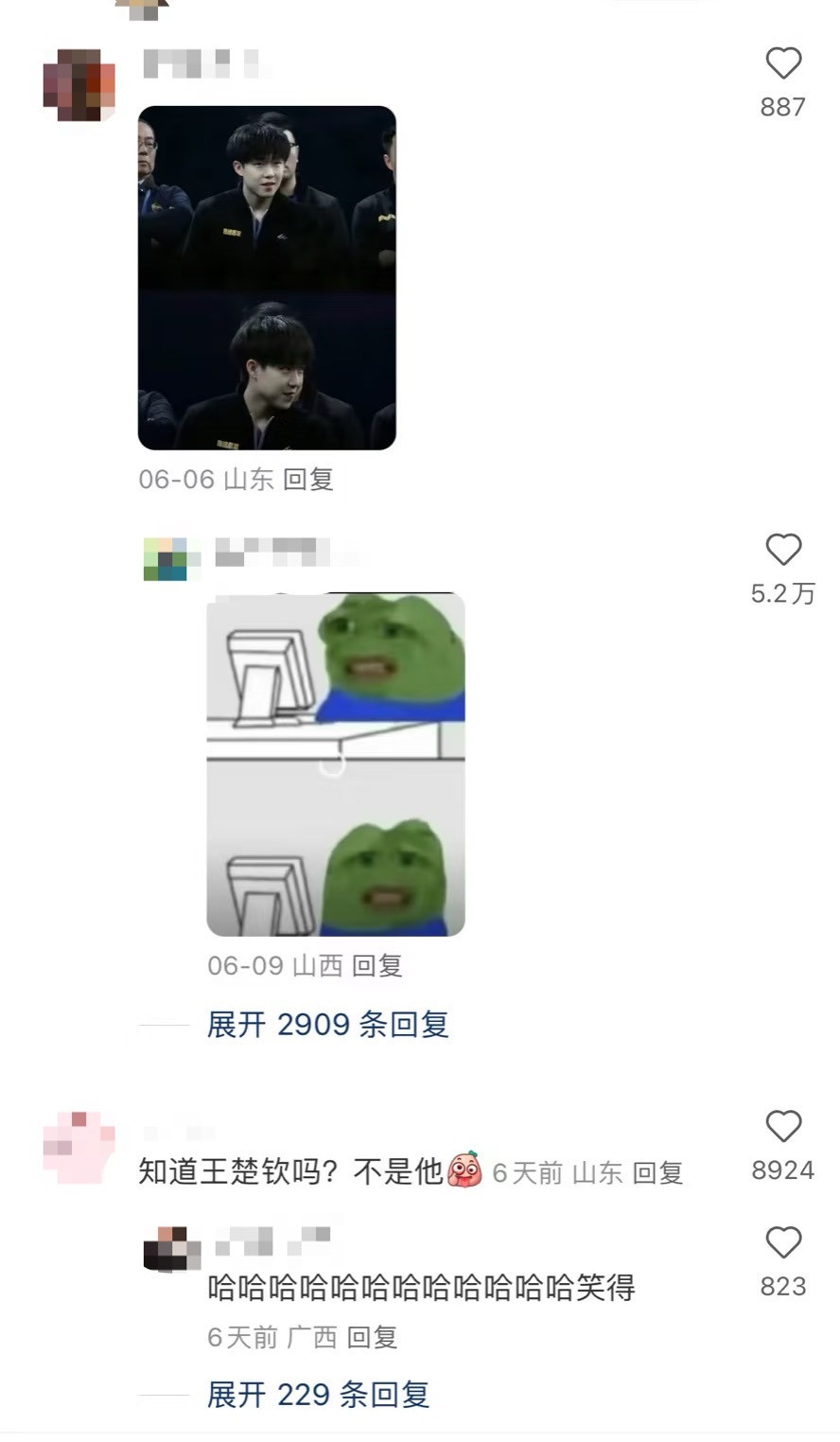Image resolution: width=840 pixels, height=1442 pixels.
Task: Expand the 229 hidden replies
Action: coord(318,1395)
